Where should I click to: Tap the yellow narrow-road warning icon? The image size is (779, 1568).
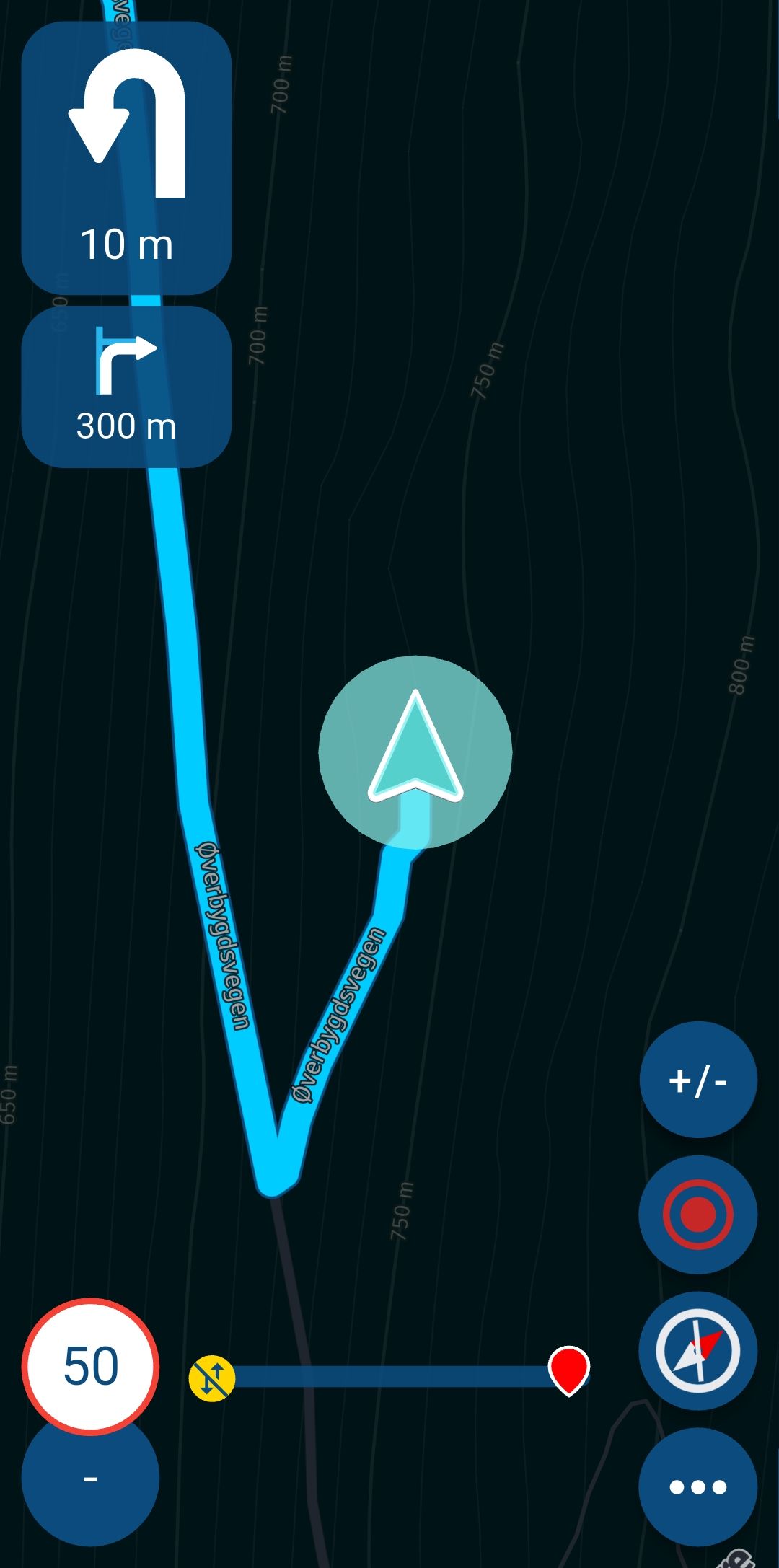tap(212, 1378)
